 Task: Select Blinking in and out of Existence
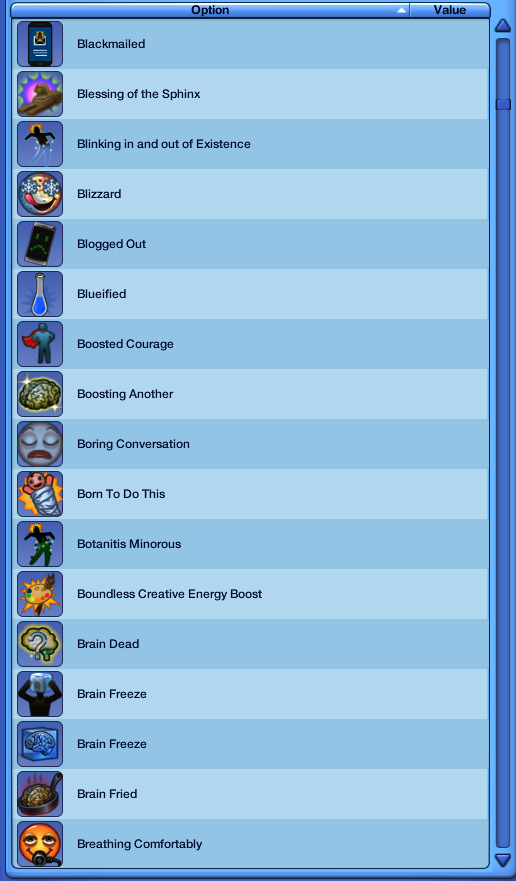[250, 144]
